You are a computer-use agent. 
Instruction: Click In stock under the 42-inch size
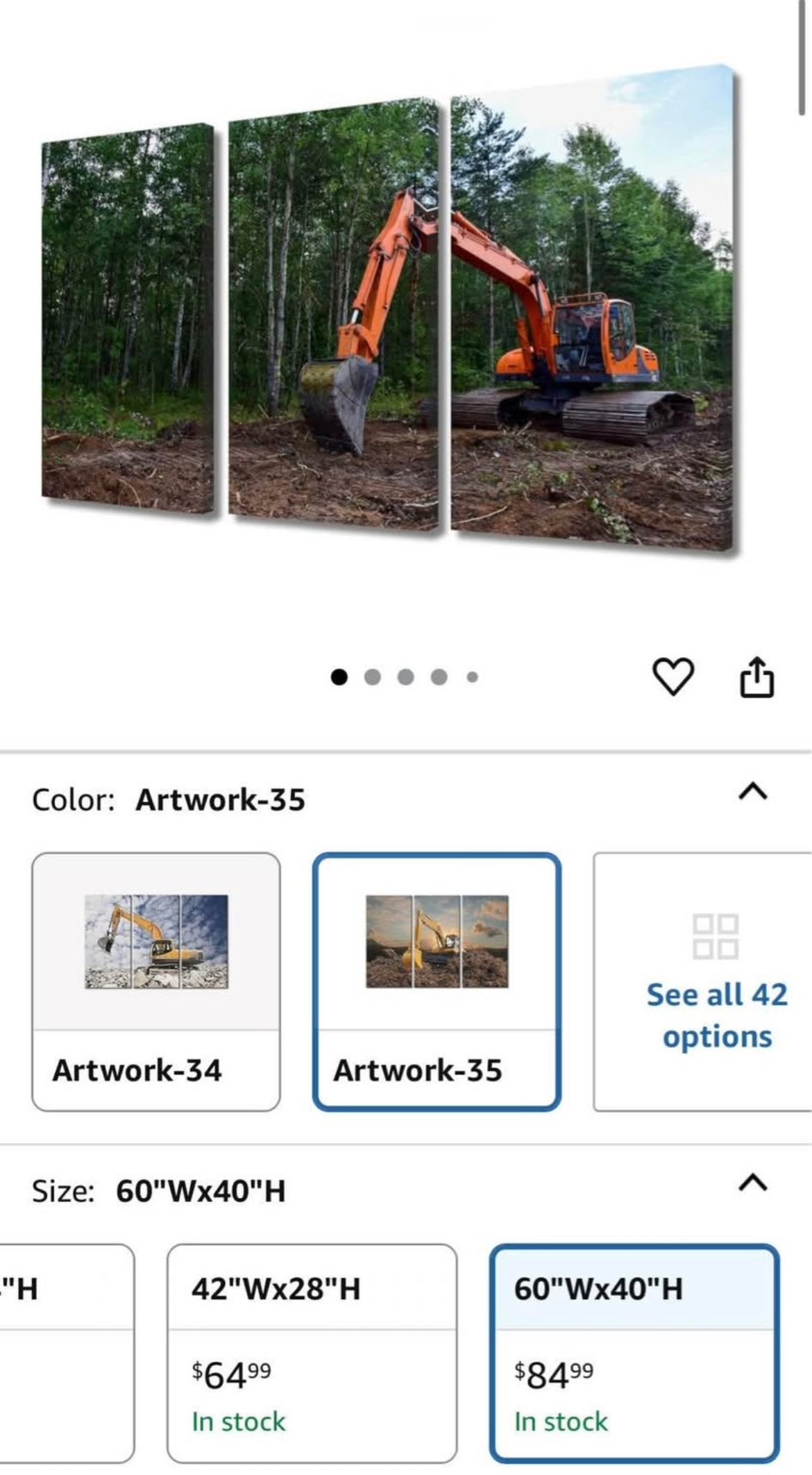[239, 1421]
